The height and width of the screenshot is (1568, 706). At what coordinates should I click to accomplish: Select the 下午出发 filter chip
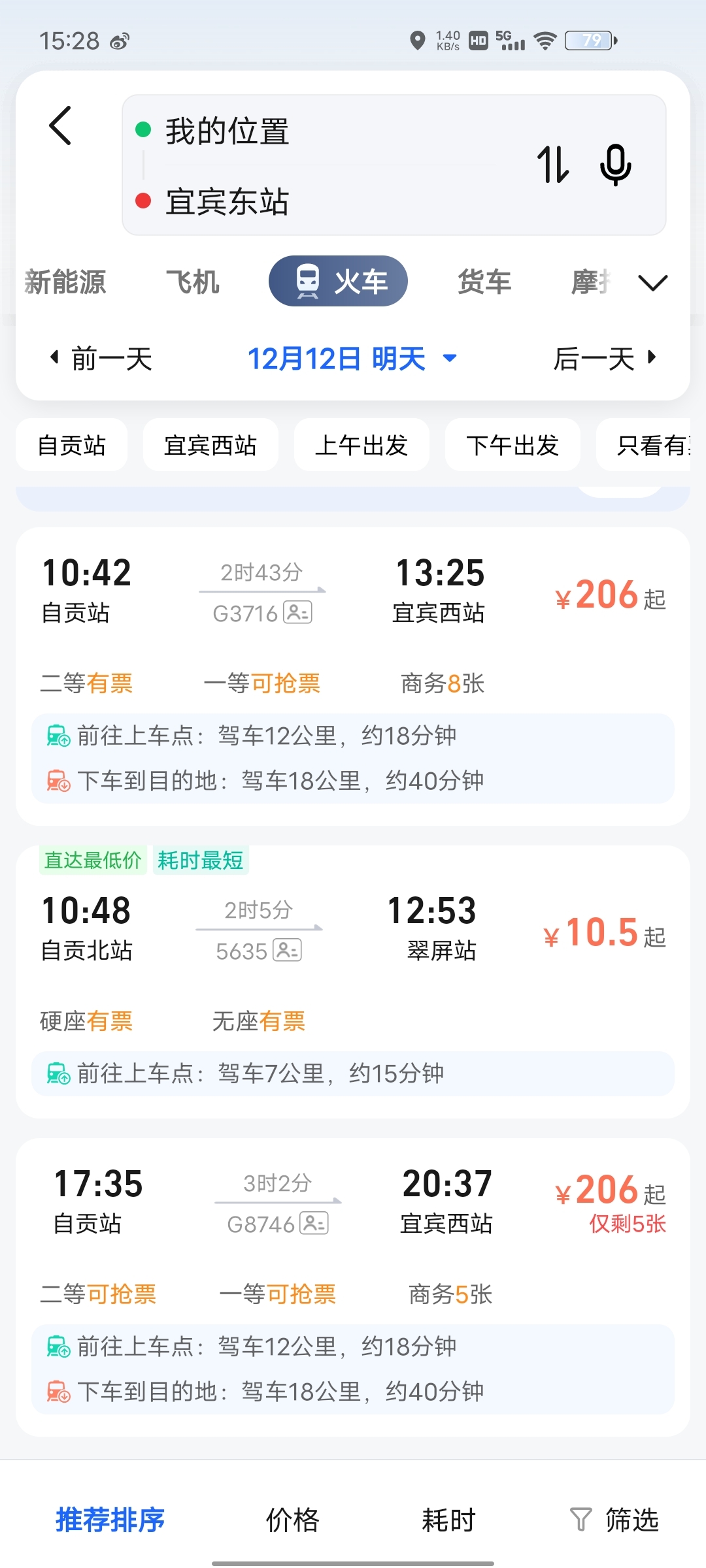point(513,446)
